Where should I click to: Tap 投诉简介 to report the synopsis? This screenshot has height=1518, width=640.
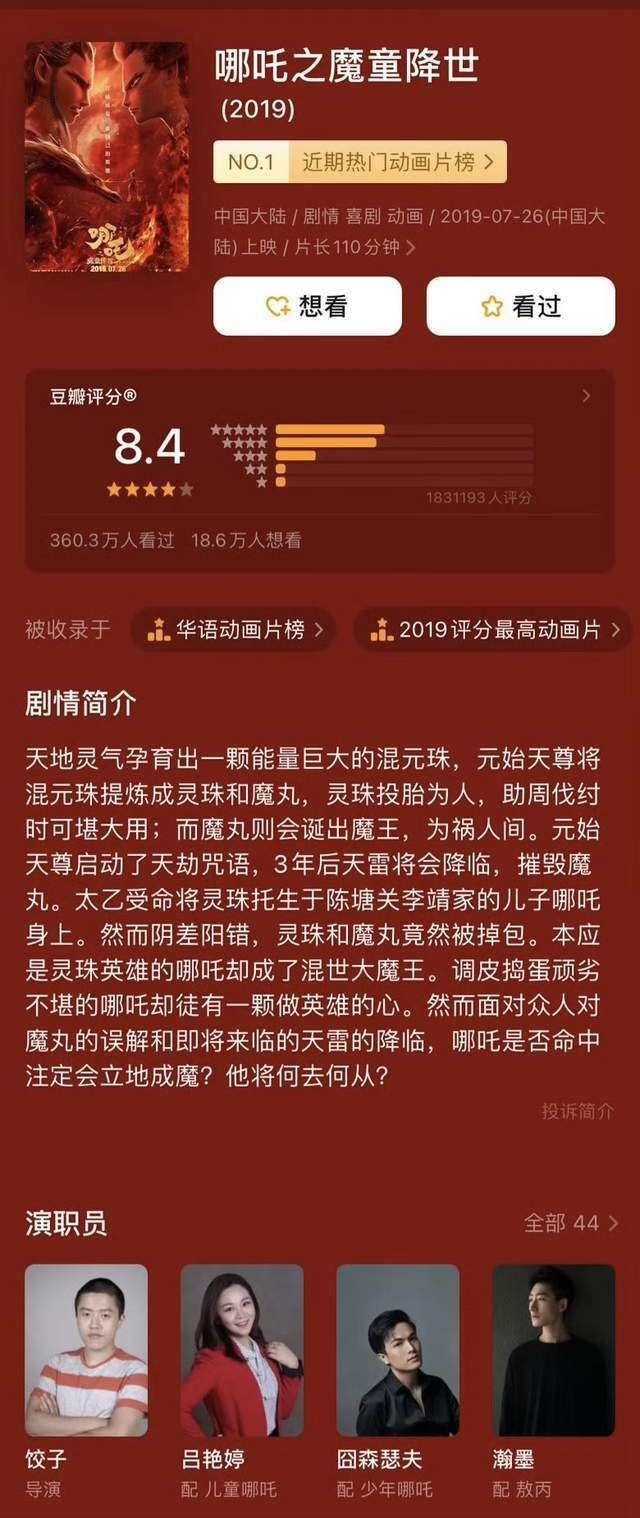pyautogui.click(x=577, y=1111)
